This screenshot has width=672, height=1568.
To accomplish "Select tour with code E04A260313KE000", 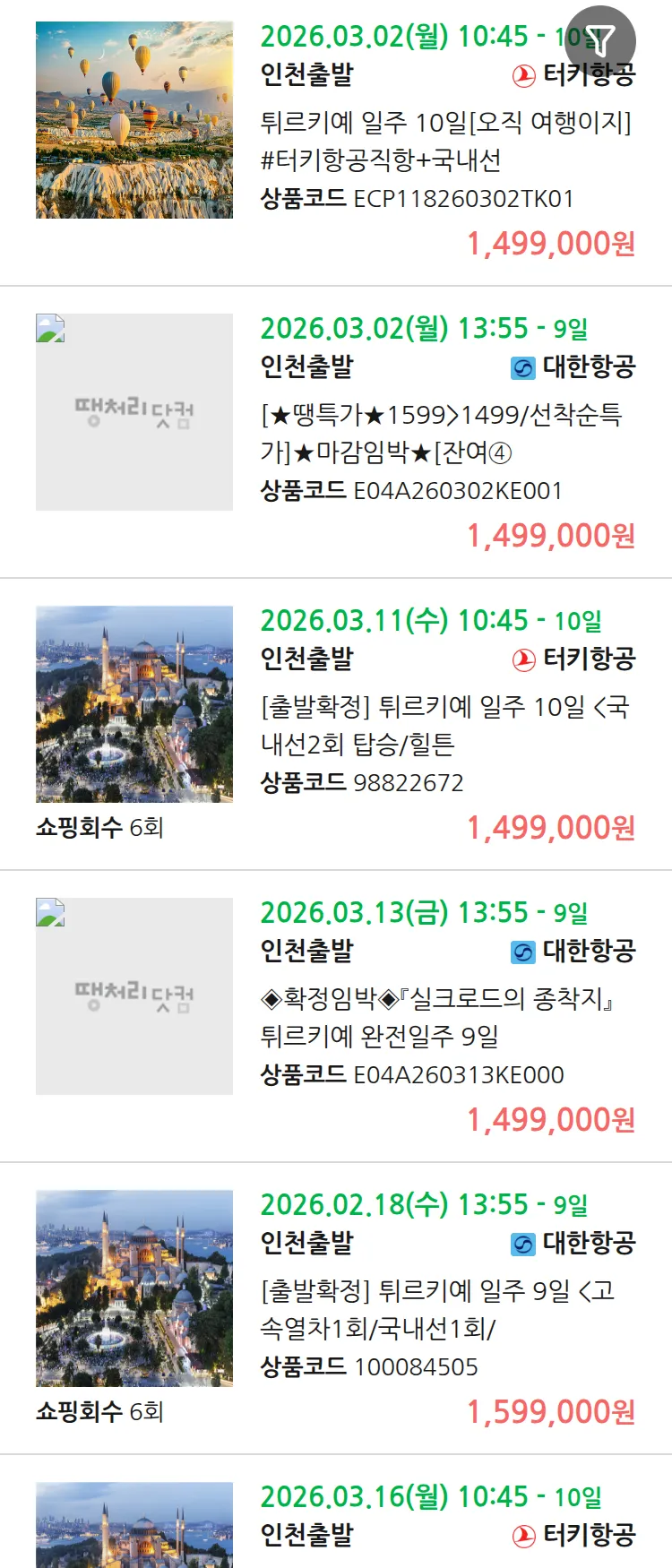I will pos(445,1018).
